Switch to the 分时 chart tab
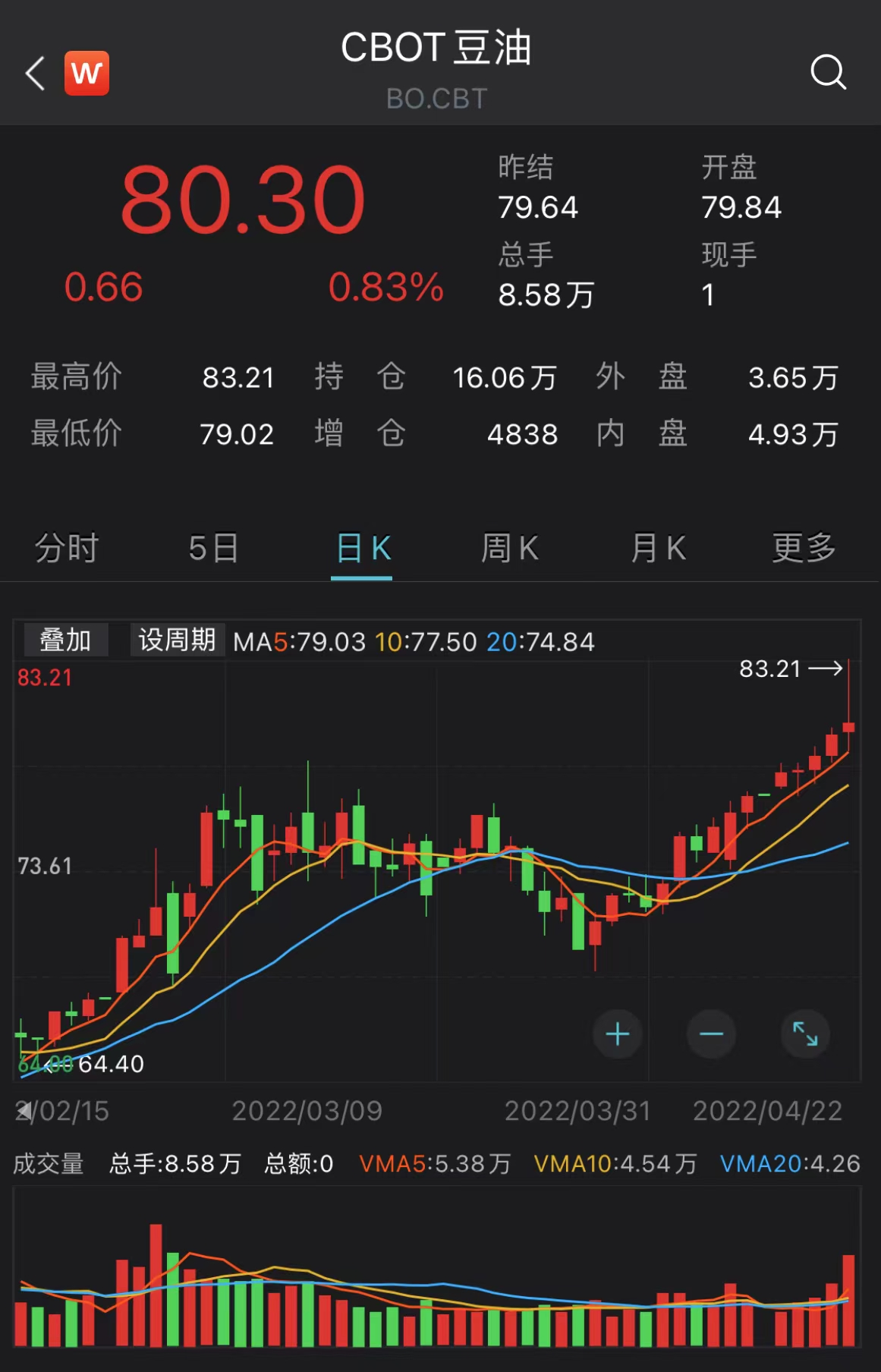Viewport: 881px width, 1372px height. pos(67,548)
